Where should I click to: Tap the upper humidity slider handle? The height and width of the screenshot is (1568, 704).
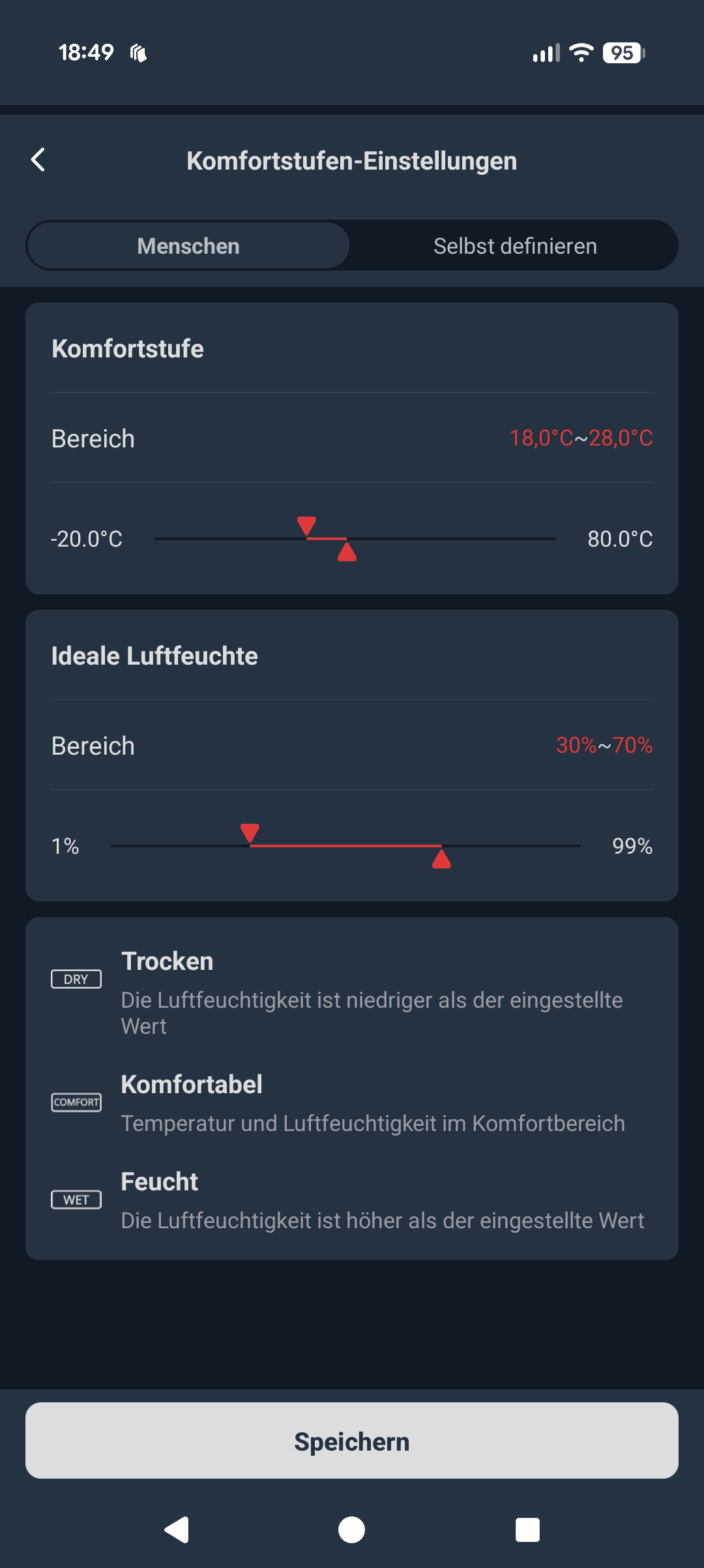441,859
